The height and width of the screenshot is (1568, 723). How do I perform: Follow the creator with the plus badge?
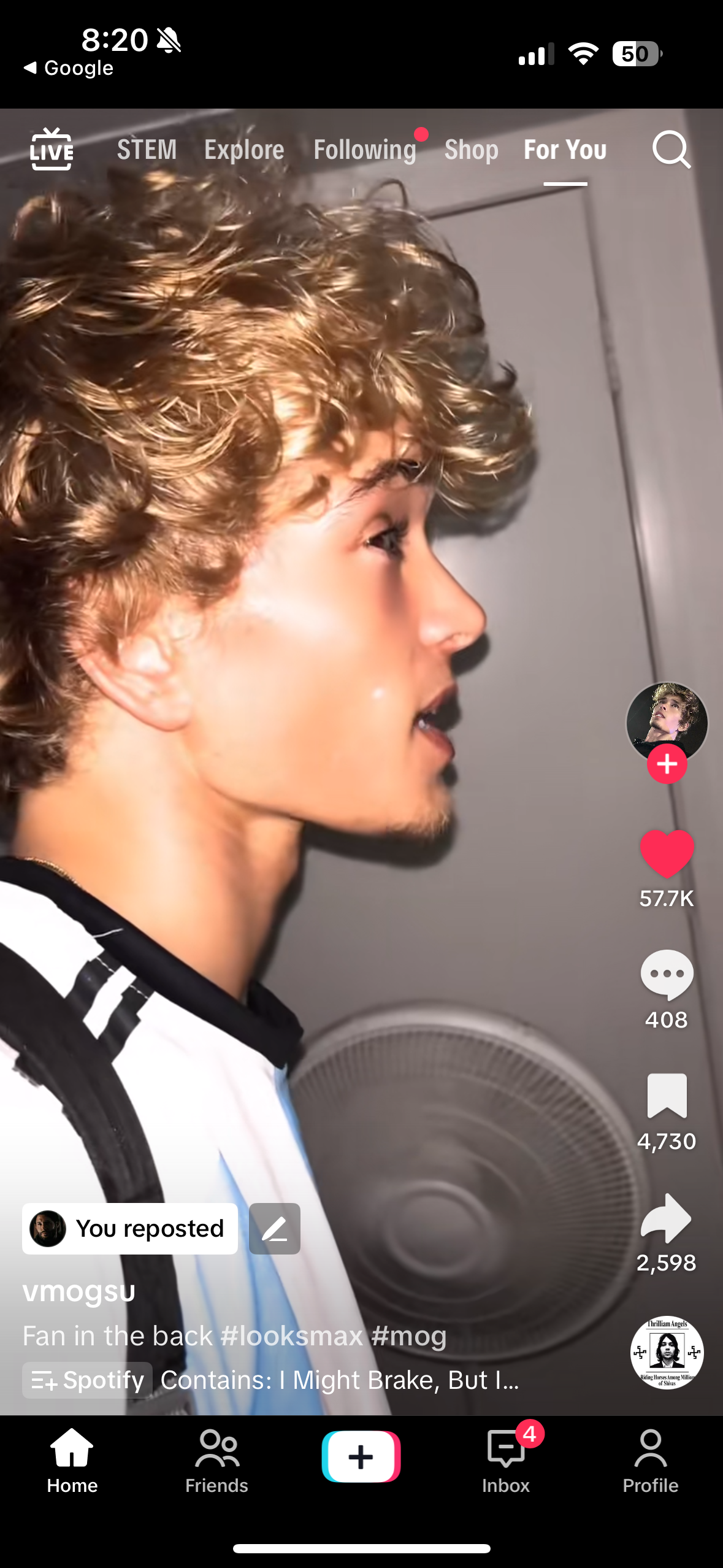[667, 764]
